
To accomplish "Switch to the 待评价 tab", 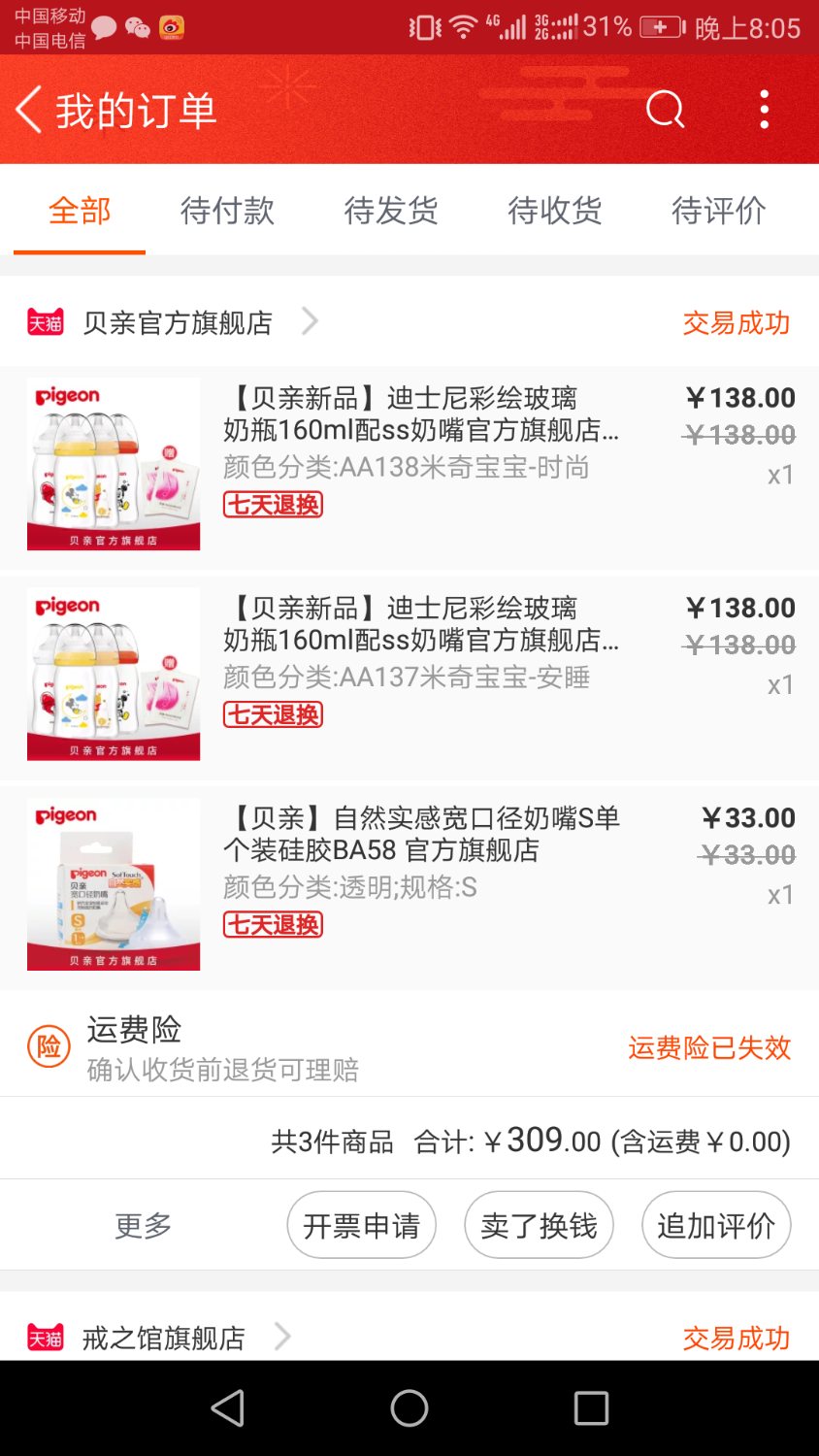I will point(718,210).
